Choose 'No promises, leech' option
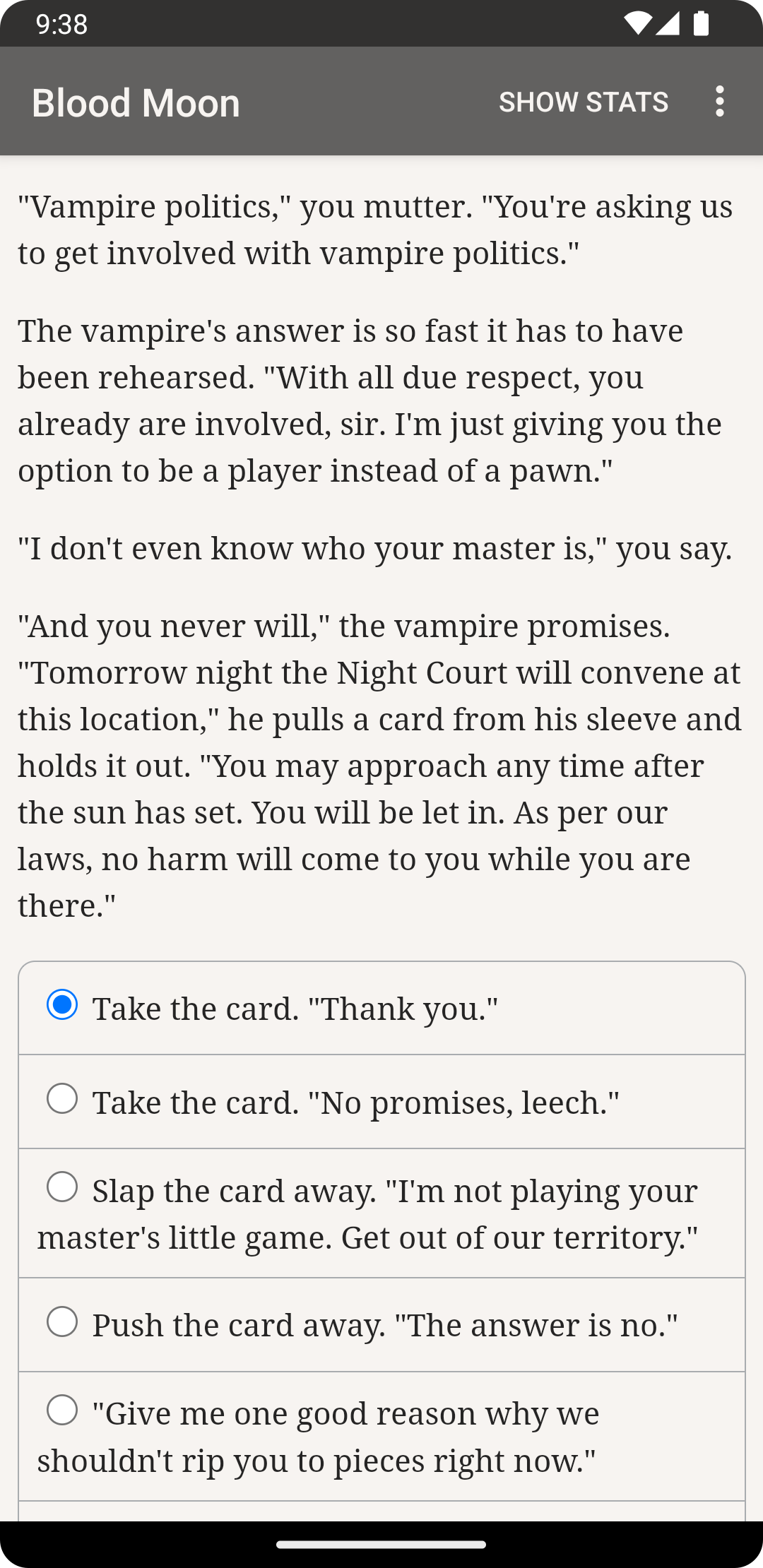The image size is (763, 1568). point(62,1099)
